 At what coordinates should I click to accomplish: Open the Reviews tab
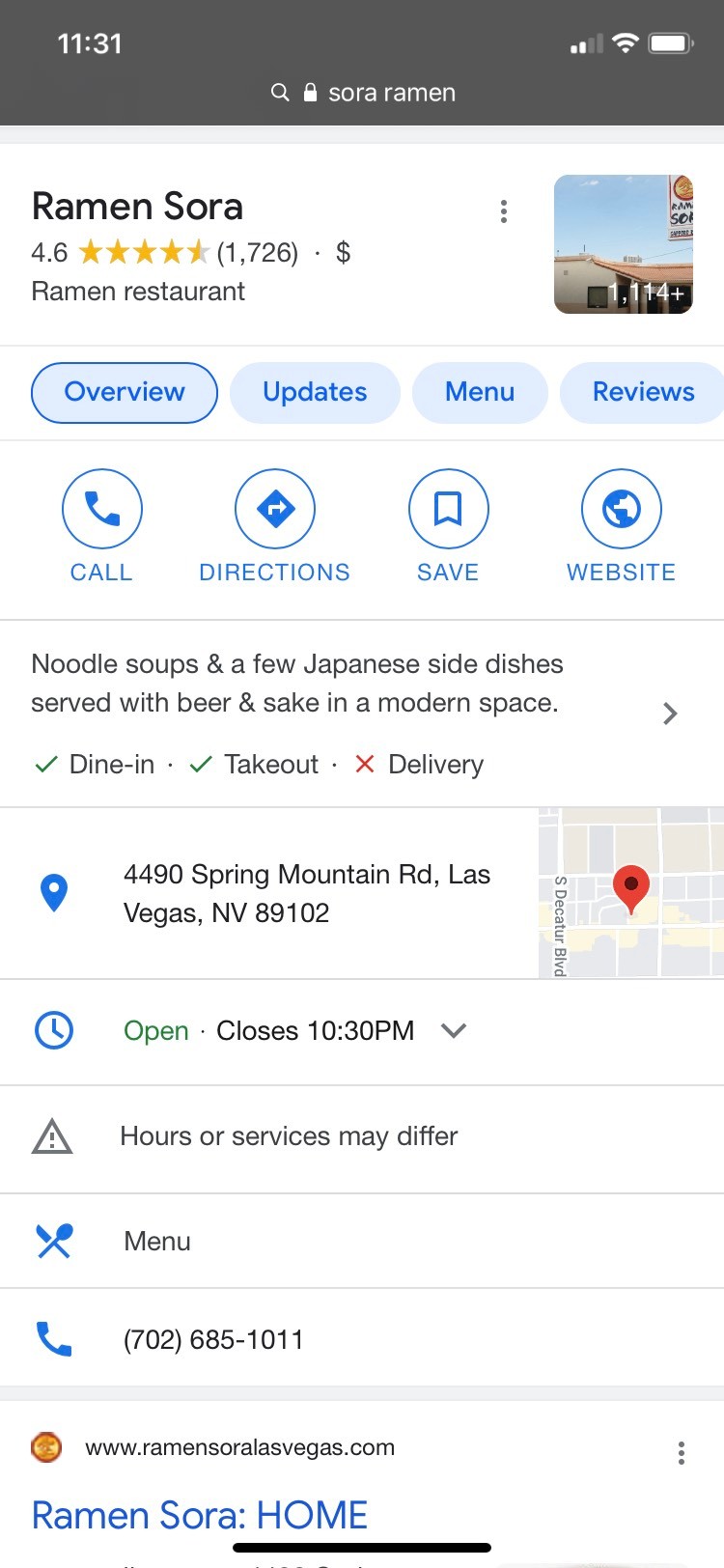tap(643, 392)
